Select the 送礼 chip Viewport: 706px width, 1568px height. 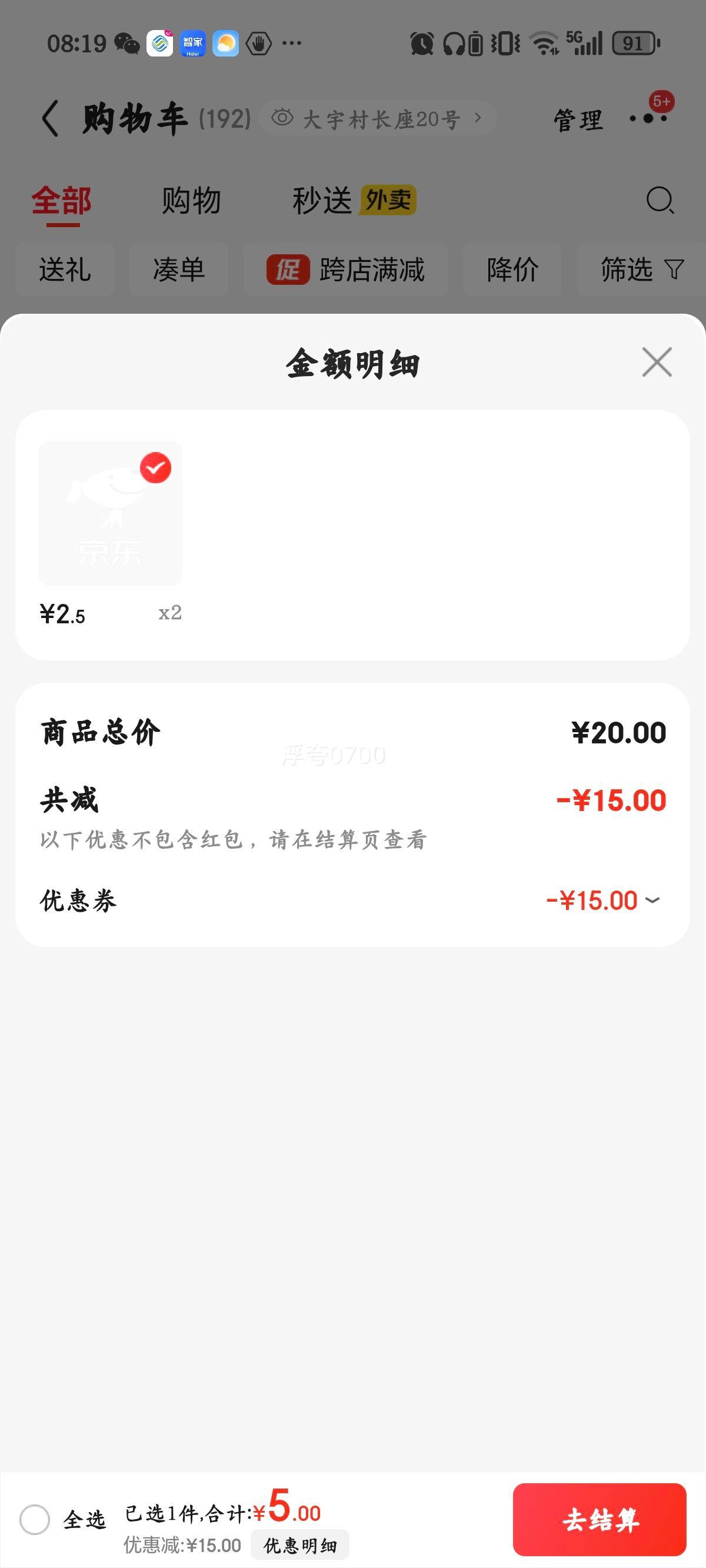65,270
